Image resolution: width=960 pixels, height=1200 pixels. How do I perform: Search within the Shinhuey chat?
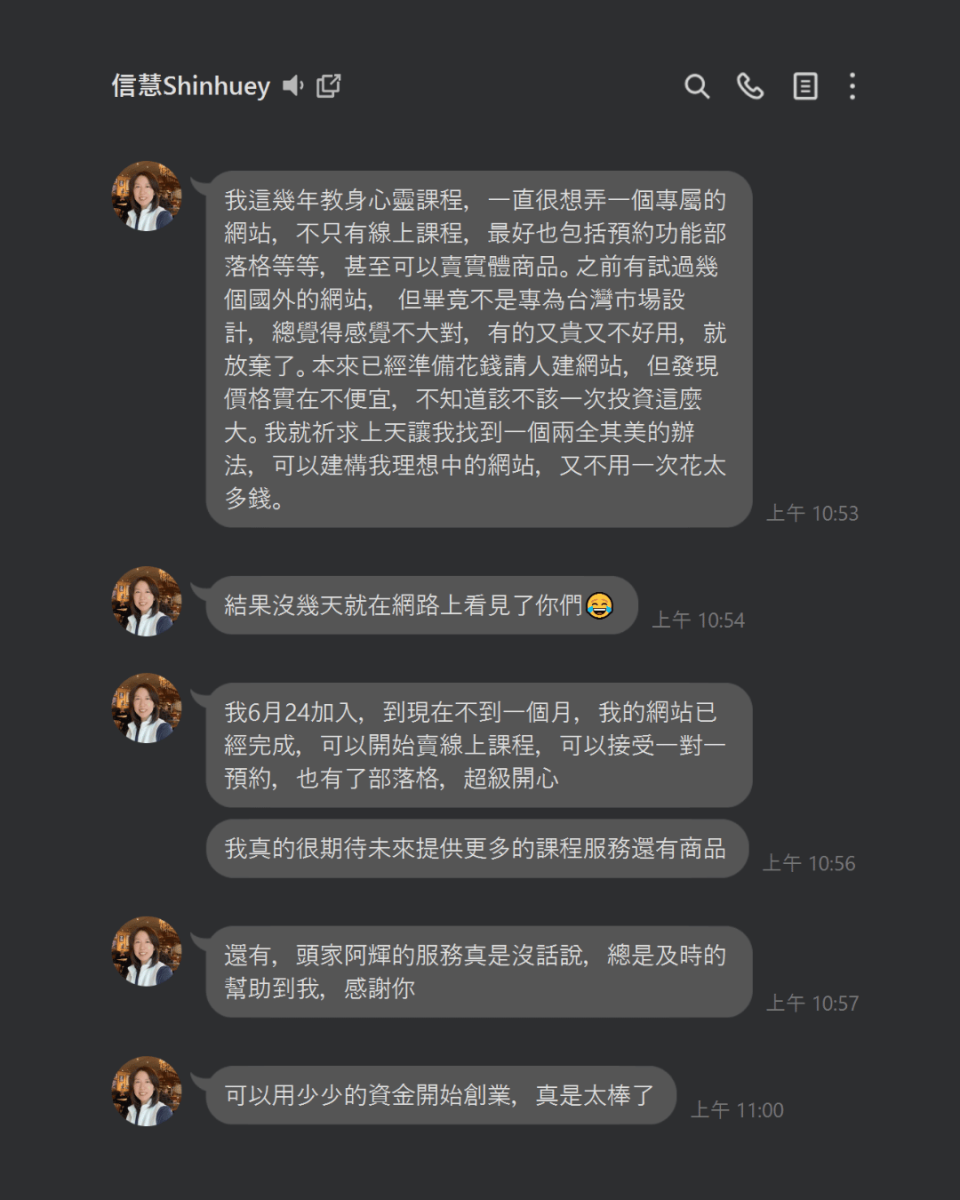[x=697, y=87]
